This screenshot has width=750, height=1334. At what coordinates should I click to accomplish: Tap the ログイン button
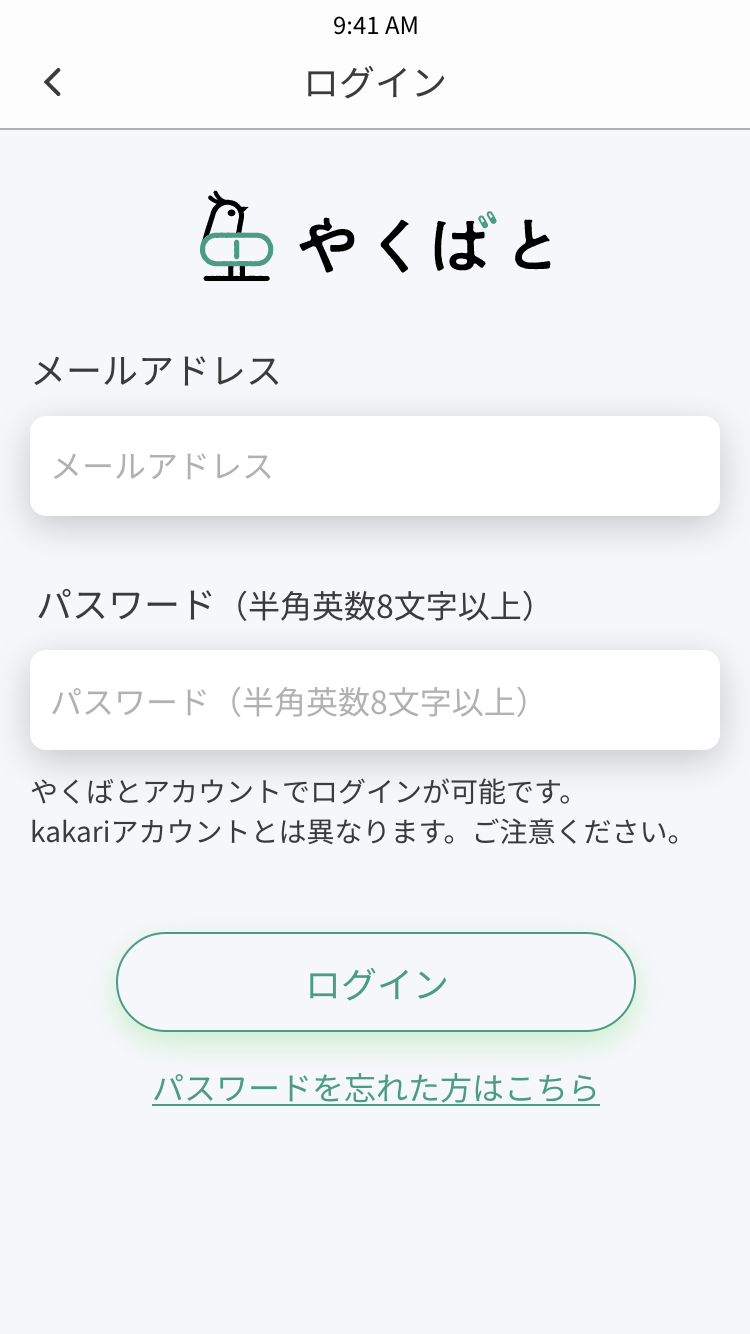point(376,982)
